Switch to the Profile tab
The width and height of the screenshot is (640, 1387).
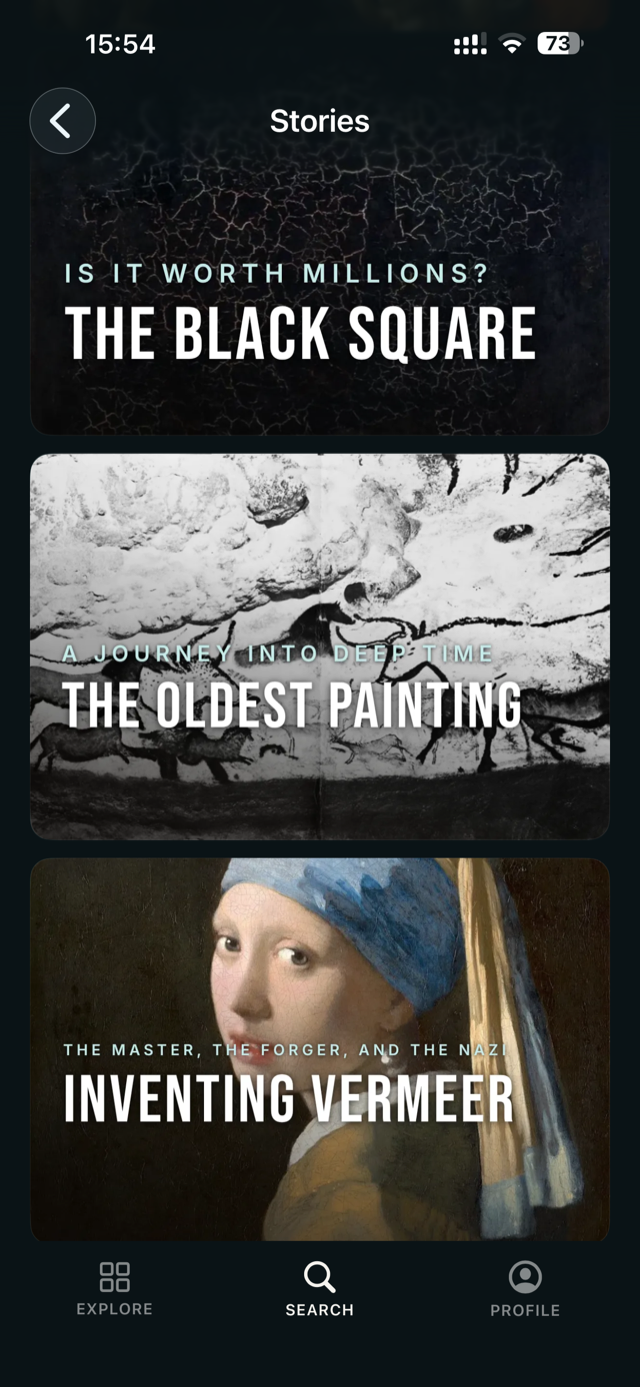pyautogui.click(x=525, y=1289)
